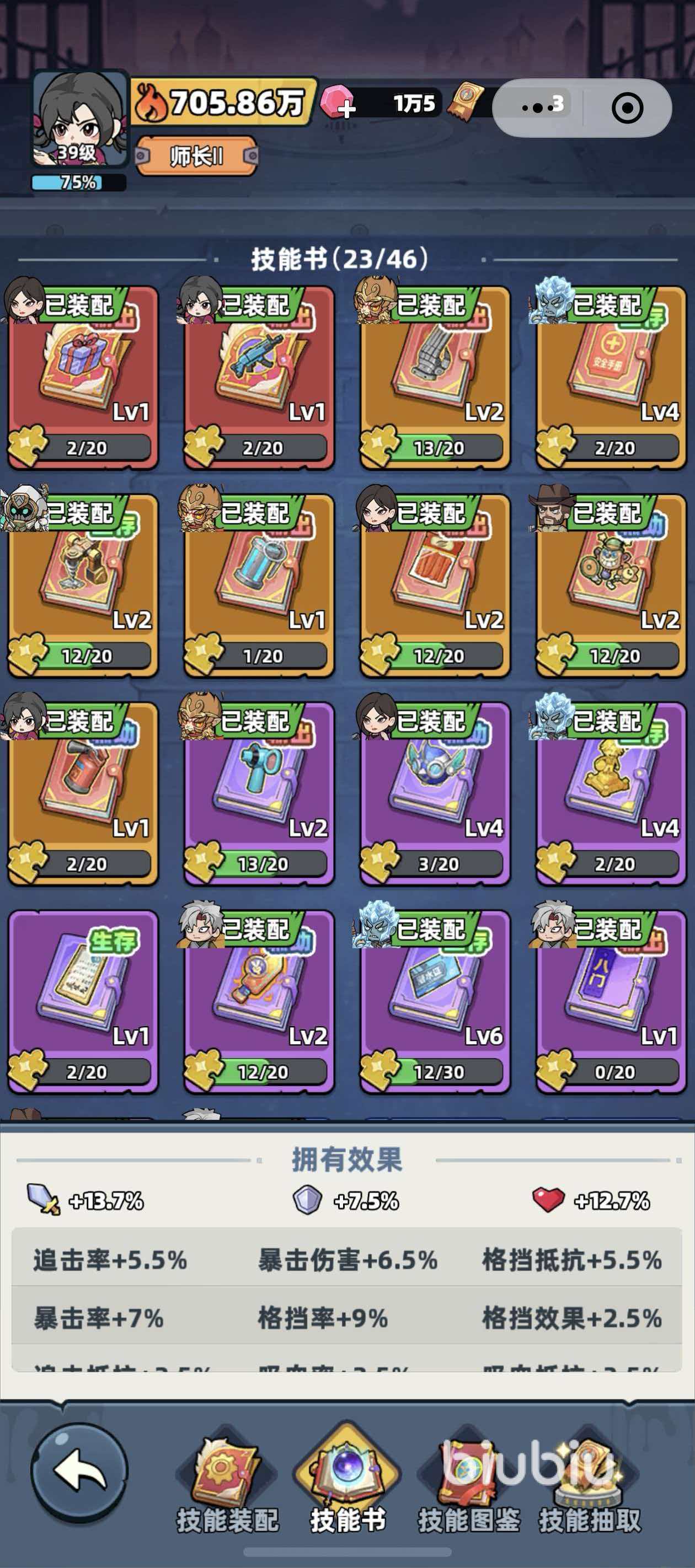Screen dimensions: 695x1568
Task: Select the hair dryer skill book 13/20
Action: point(259,793)
